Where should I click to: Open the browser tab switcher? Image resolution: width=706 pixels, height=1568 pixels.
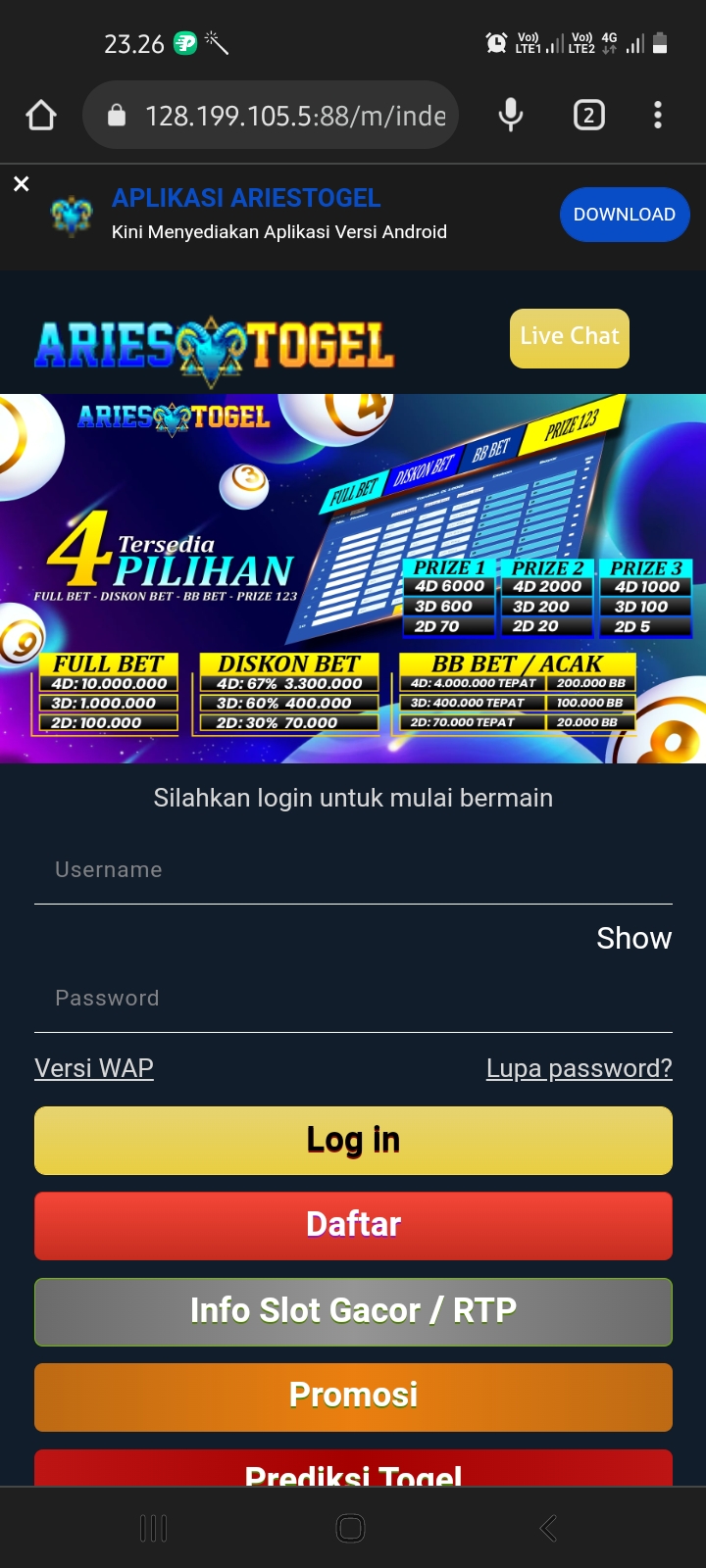[x=588, y=116]
